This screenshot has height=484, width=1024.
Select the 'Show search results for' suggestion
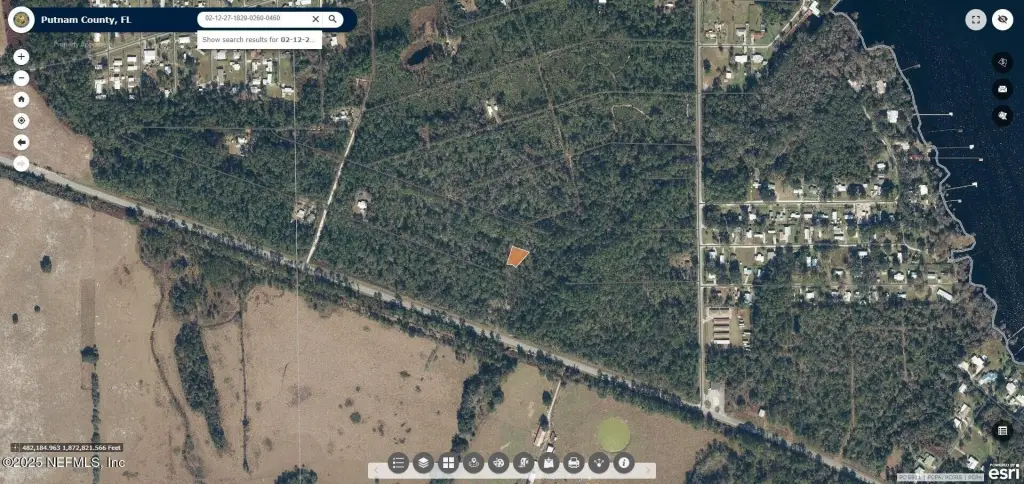260,39
